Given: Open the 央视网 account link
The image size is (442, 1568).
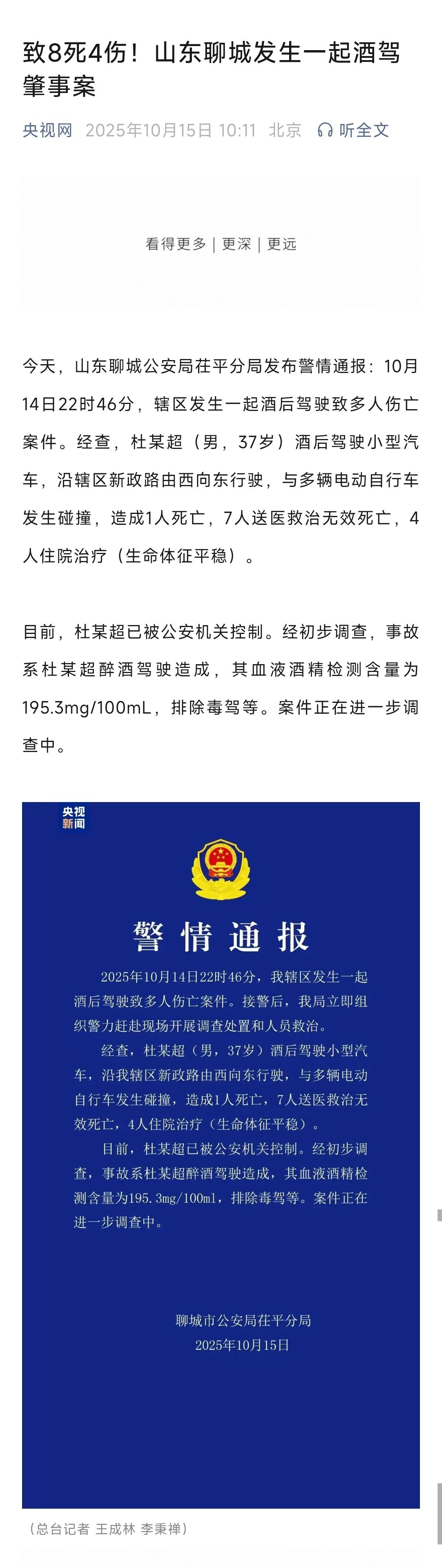Looking at the screenshot, I should 48,130.
